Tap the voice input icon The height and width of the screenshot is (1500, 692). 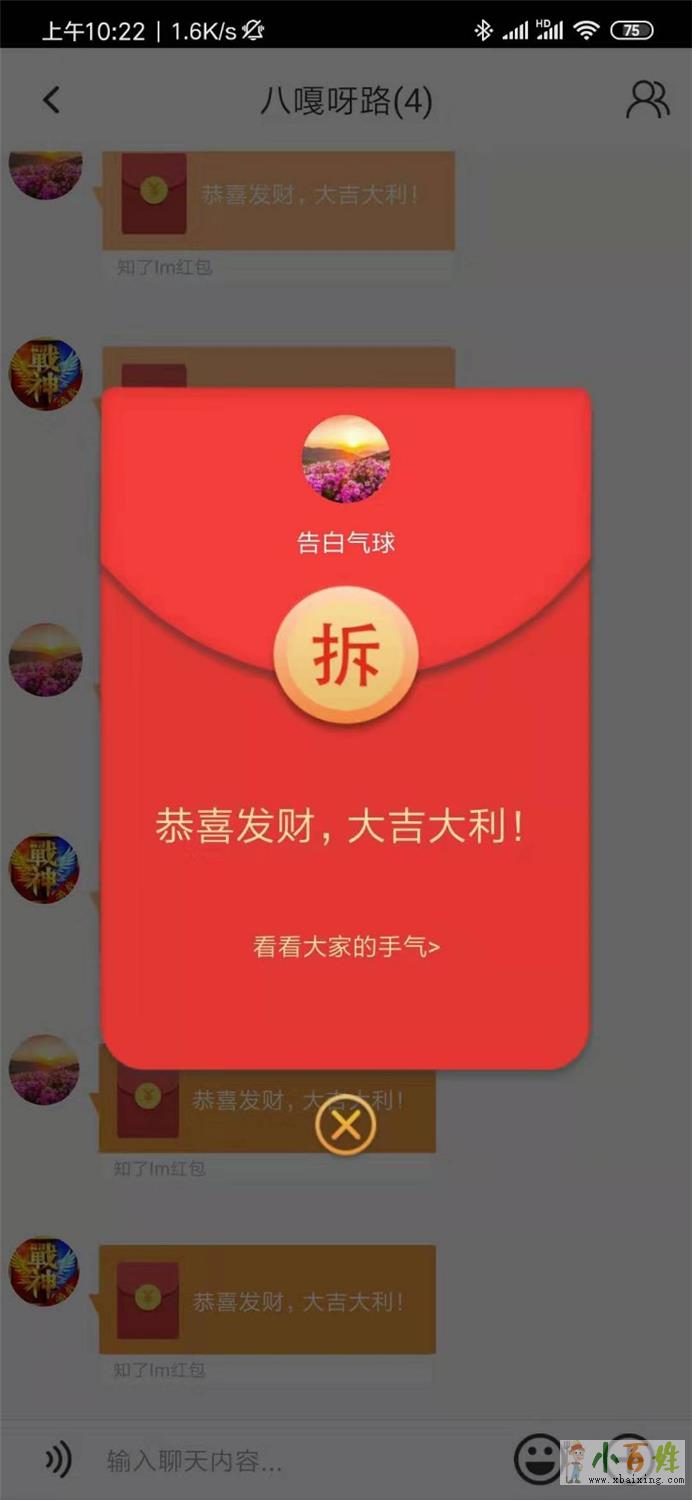point(57,1461)
